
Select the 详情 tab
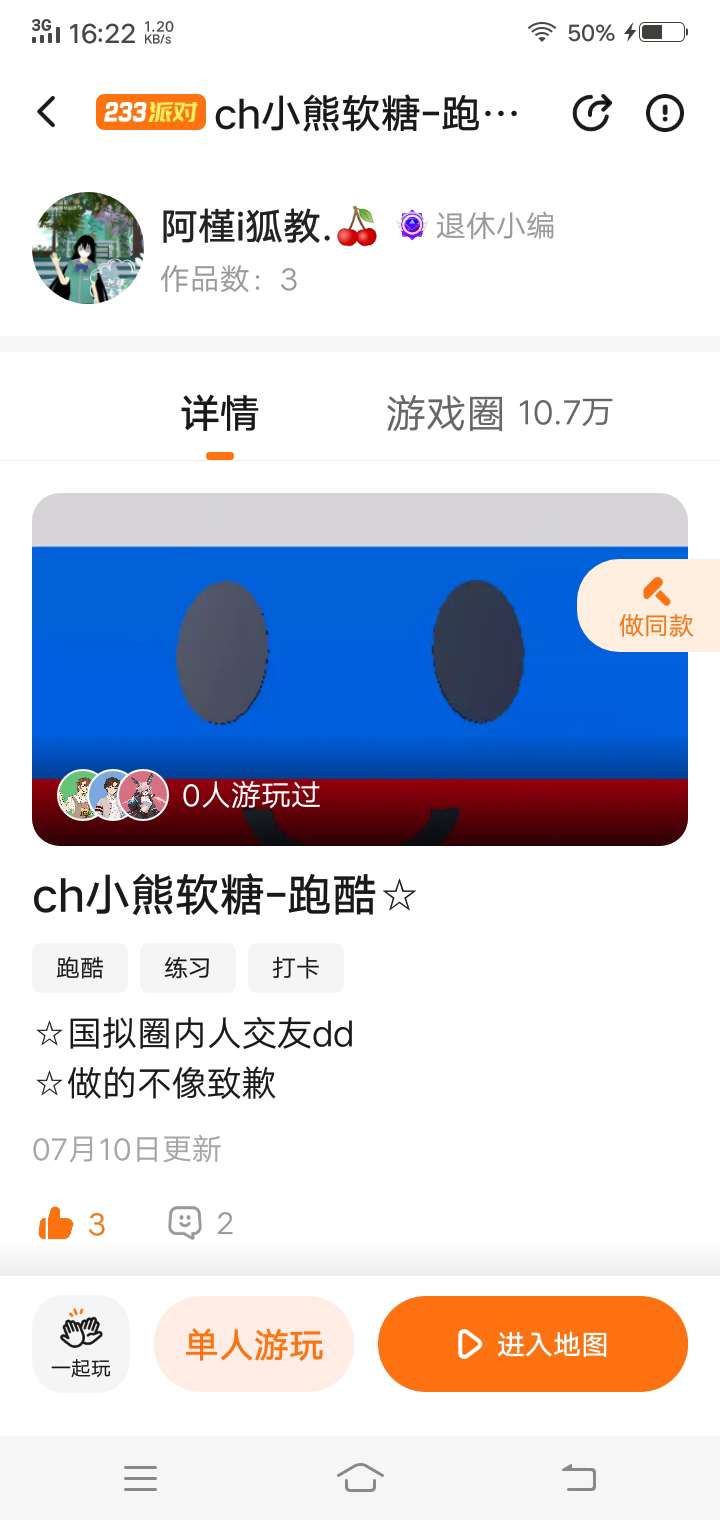(x=220, y=413)
